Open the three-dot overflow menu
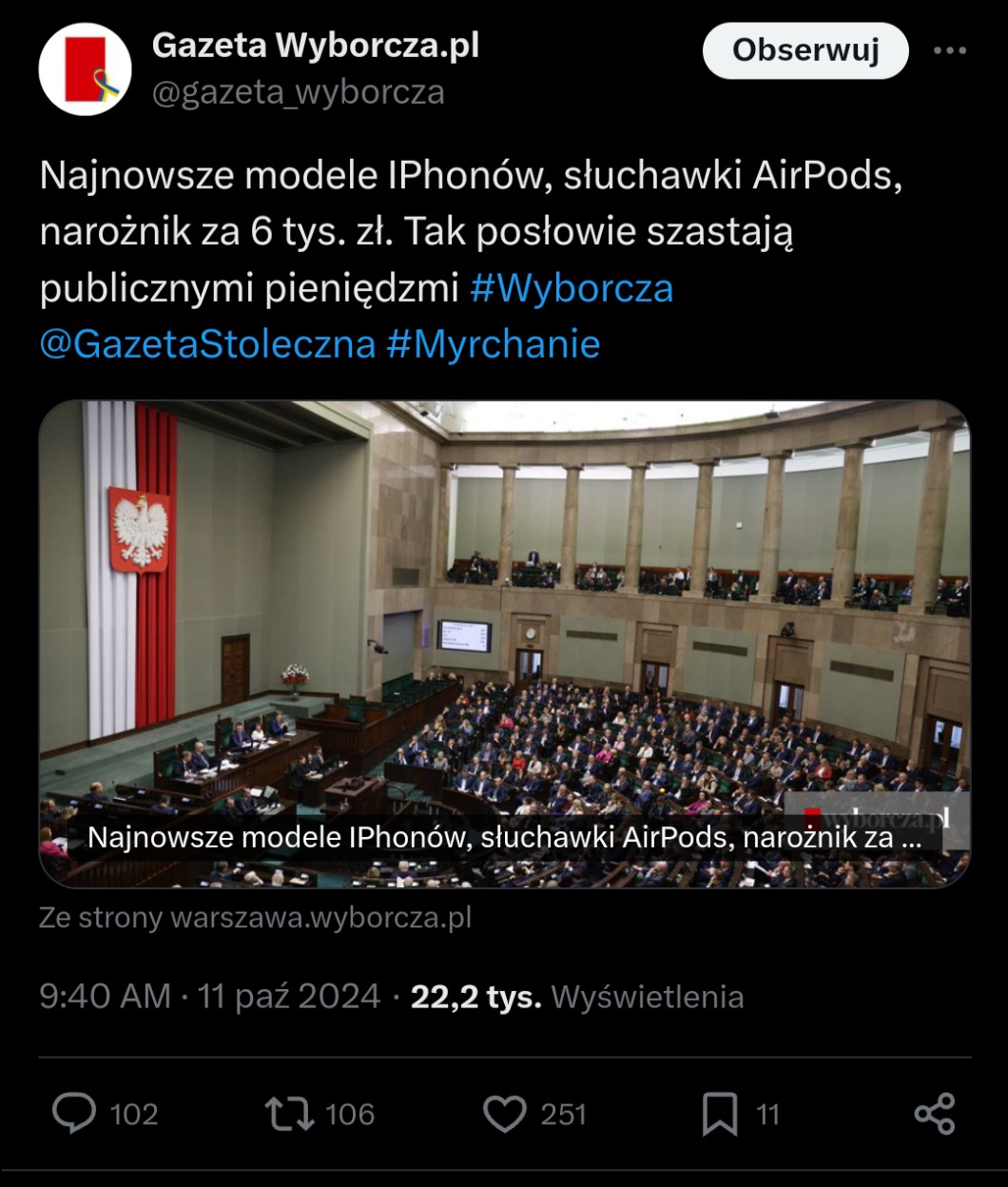Image resolution: width=1008 pixels, height=1187 pixels. pos(949,51)
